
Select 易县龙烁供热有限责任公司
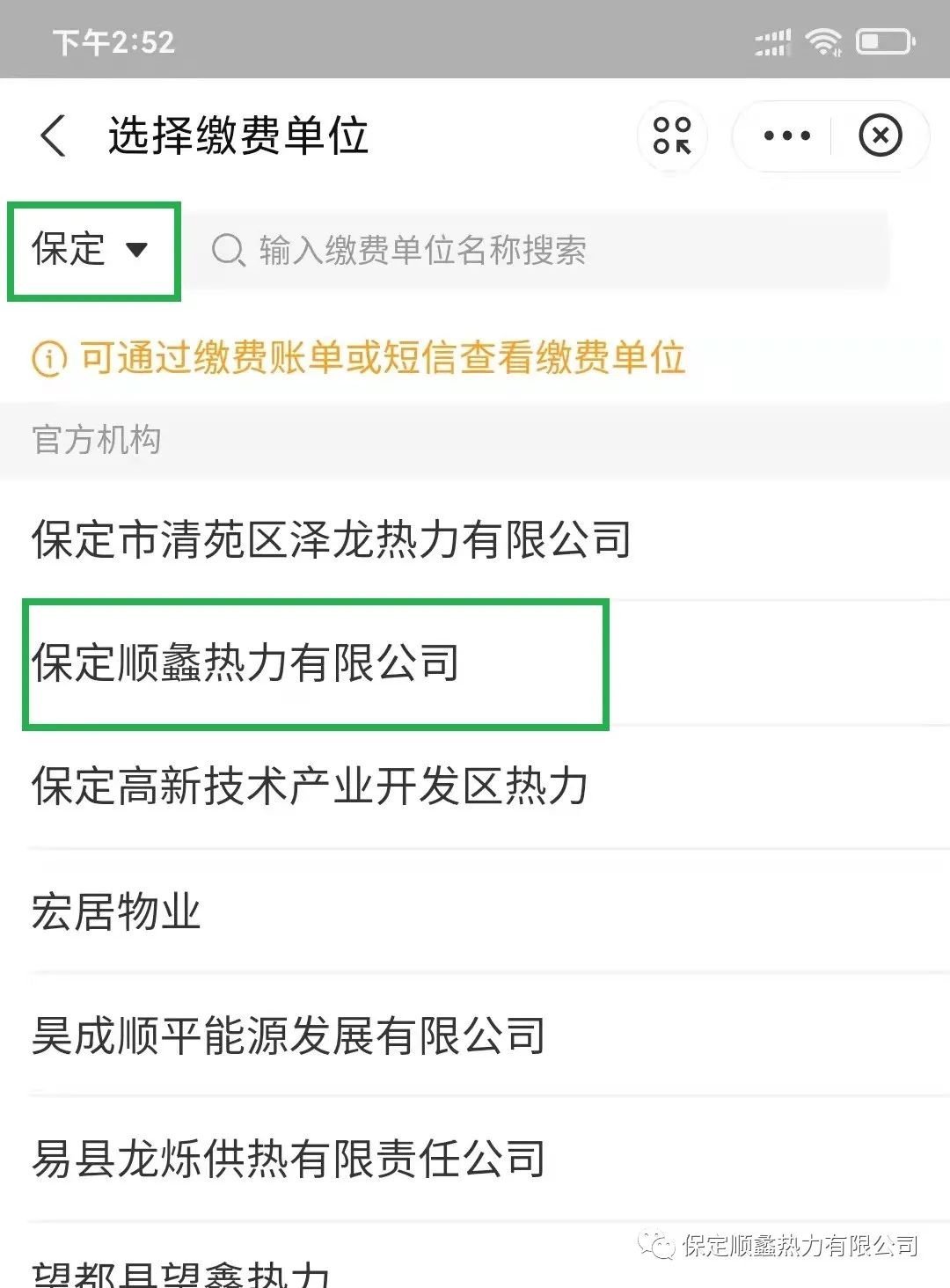point(289,1159)
